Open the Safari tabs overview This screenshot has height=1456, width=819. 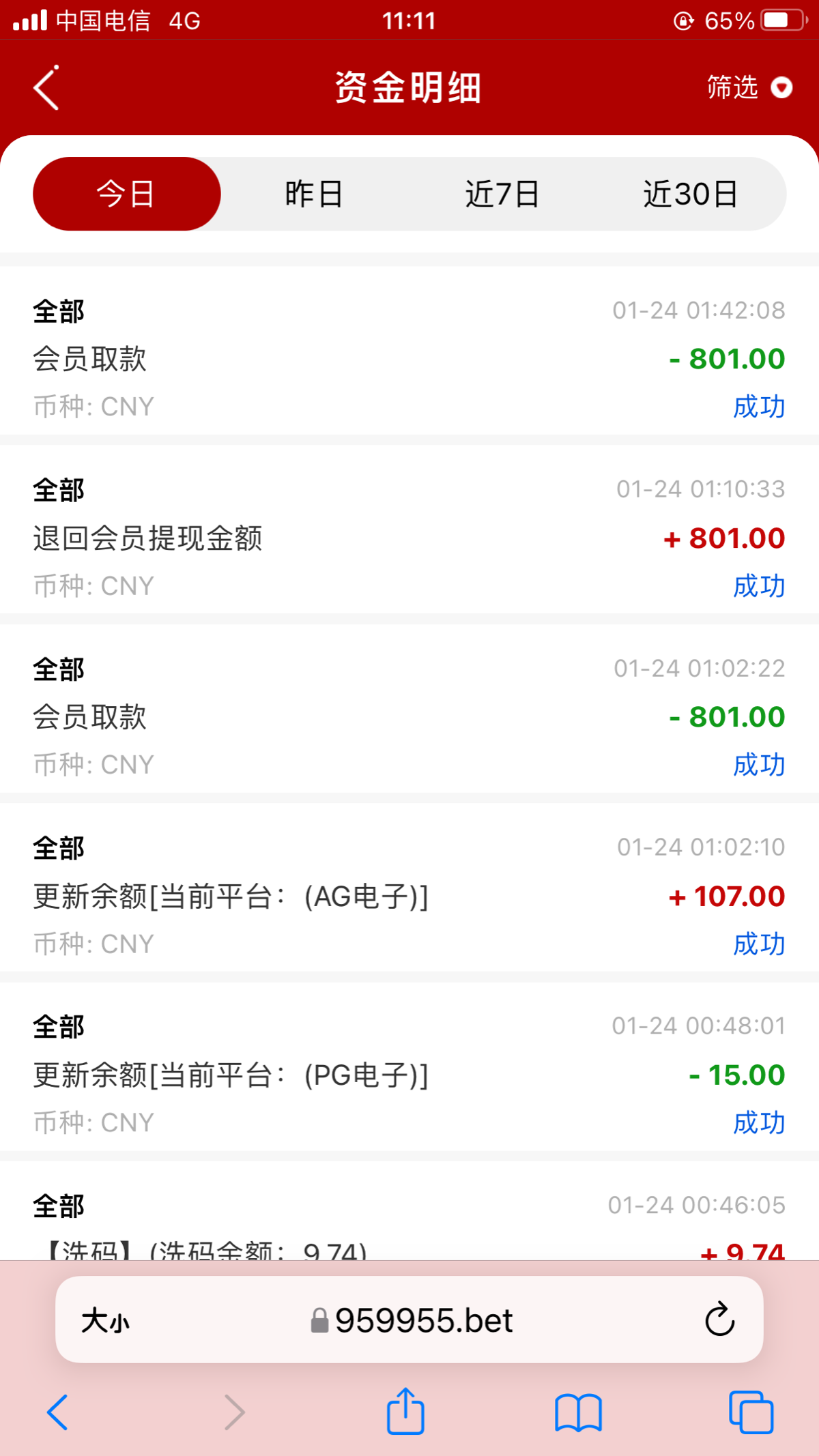pos(751,1412)
